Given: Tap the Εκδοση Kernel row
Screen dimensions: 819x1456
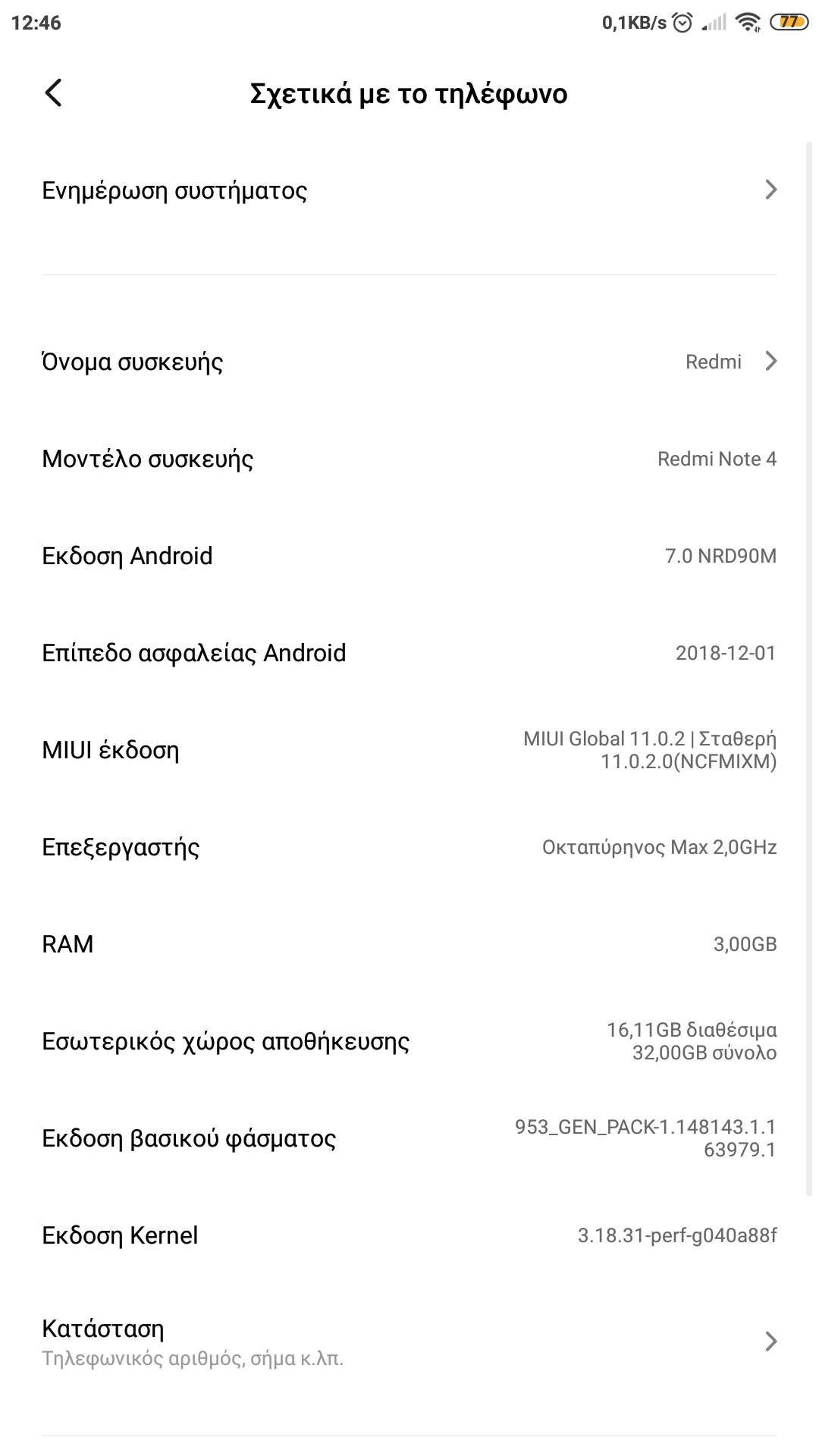Looking at the screenshot, I should pos(409,1235).
